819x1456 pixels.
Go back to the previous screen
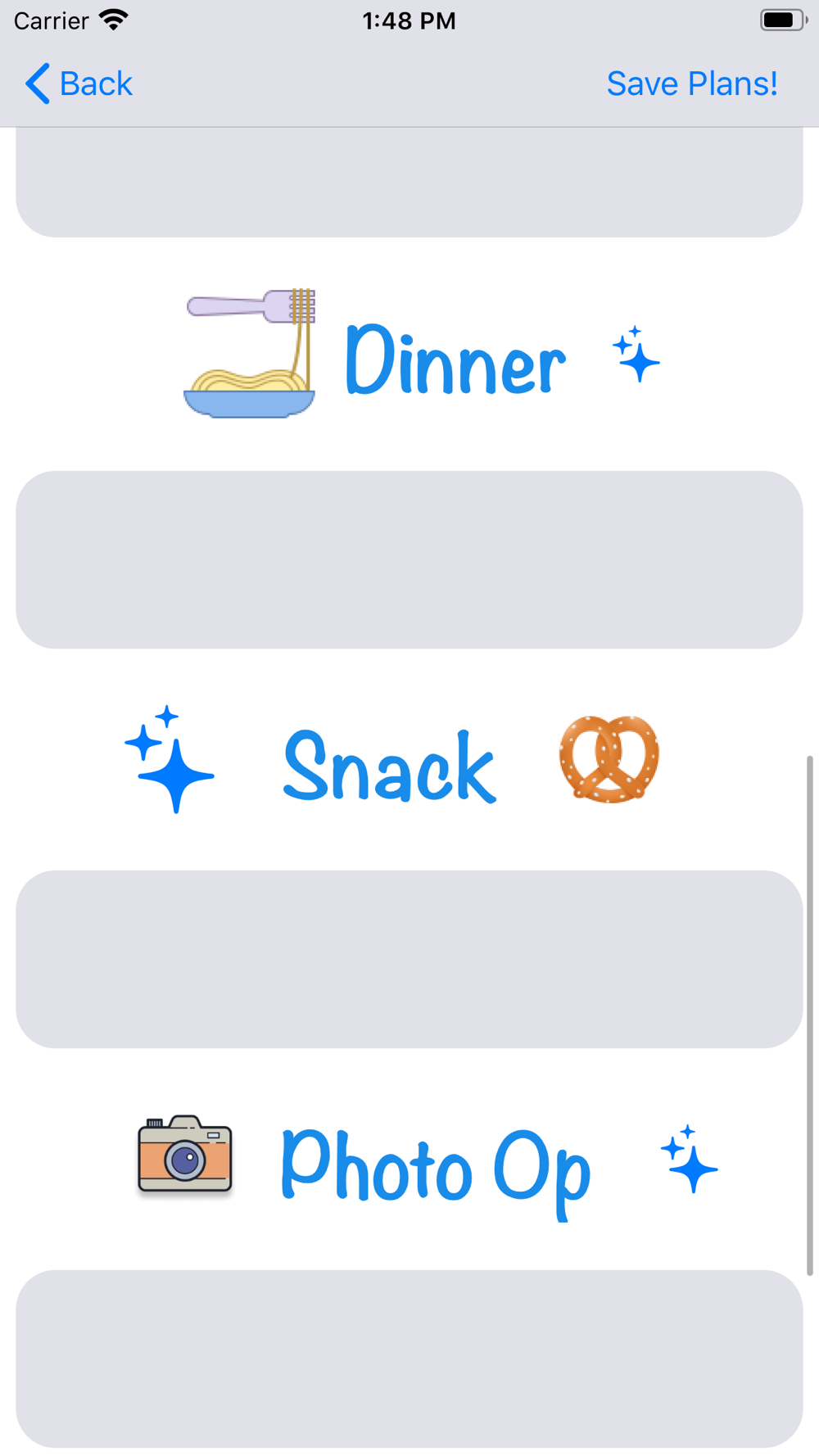[x=79, y=84]
